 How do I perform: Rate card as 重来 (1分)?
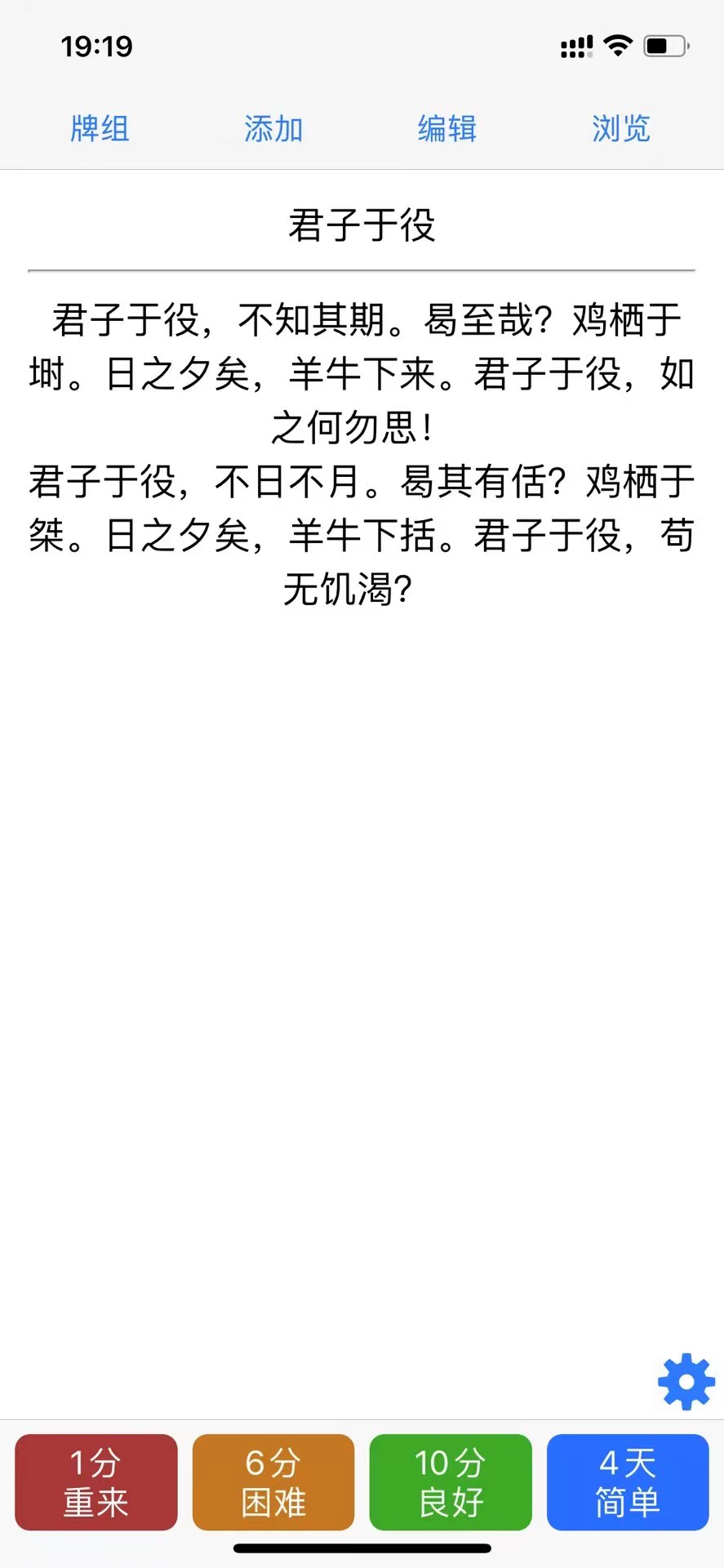(x=96, y=1482)
